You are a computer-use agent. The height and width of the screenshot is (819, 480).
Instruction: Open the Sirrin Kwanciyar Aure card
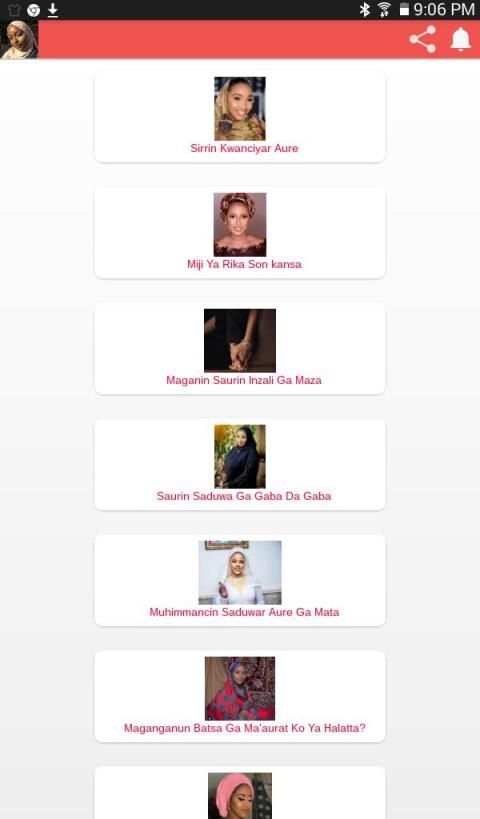coord(240,116)
